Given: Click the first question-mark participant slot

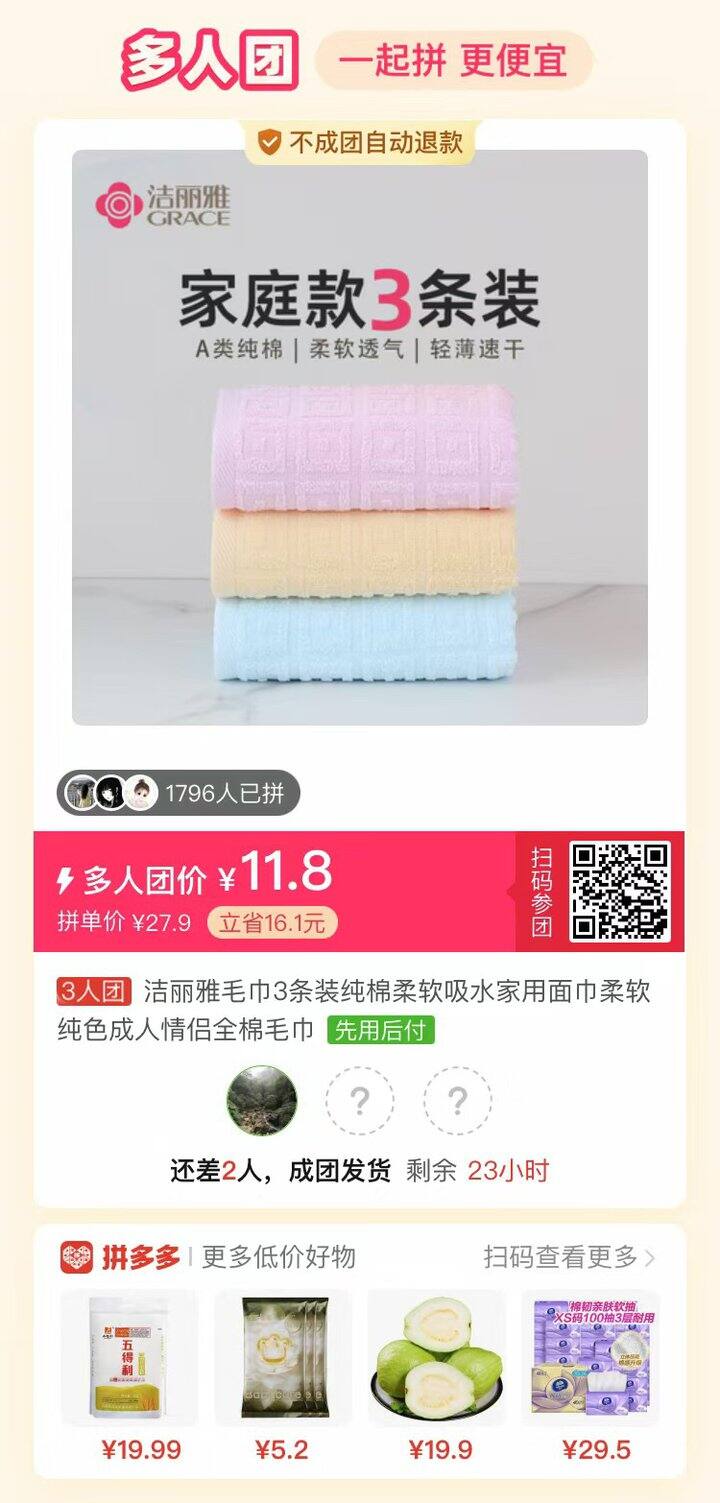Looking at the screenshot, I should click(x=360, y=1100).
